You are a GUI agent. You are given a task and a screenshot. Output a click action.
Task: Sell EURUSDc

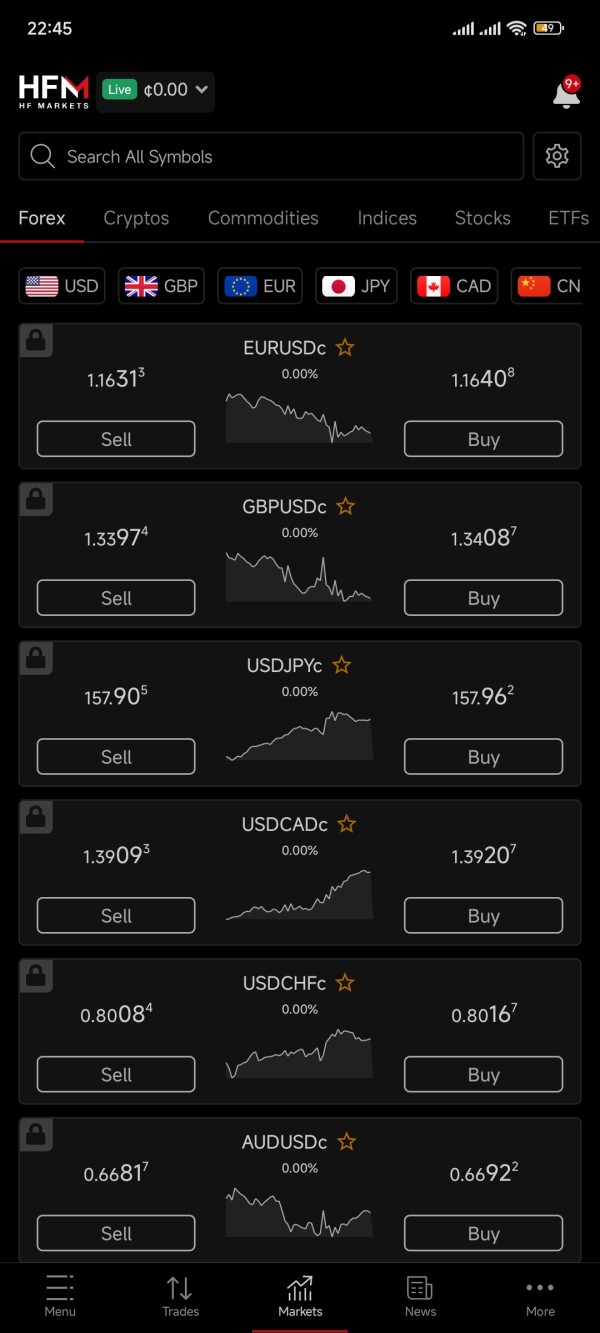[116, 439]
